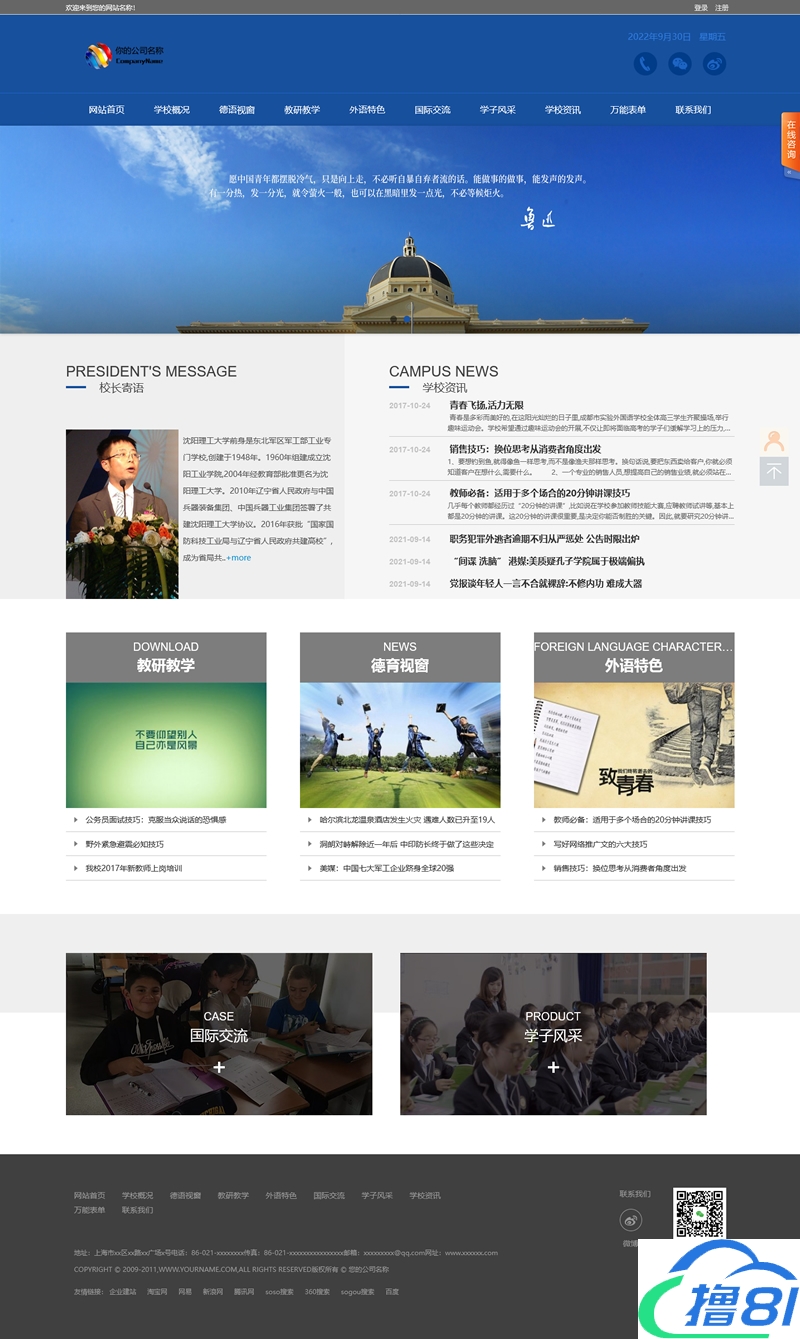Open the WeChat icon in the header
This screenshot has width=800, height=1339.
point(679,64)
